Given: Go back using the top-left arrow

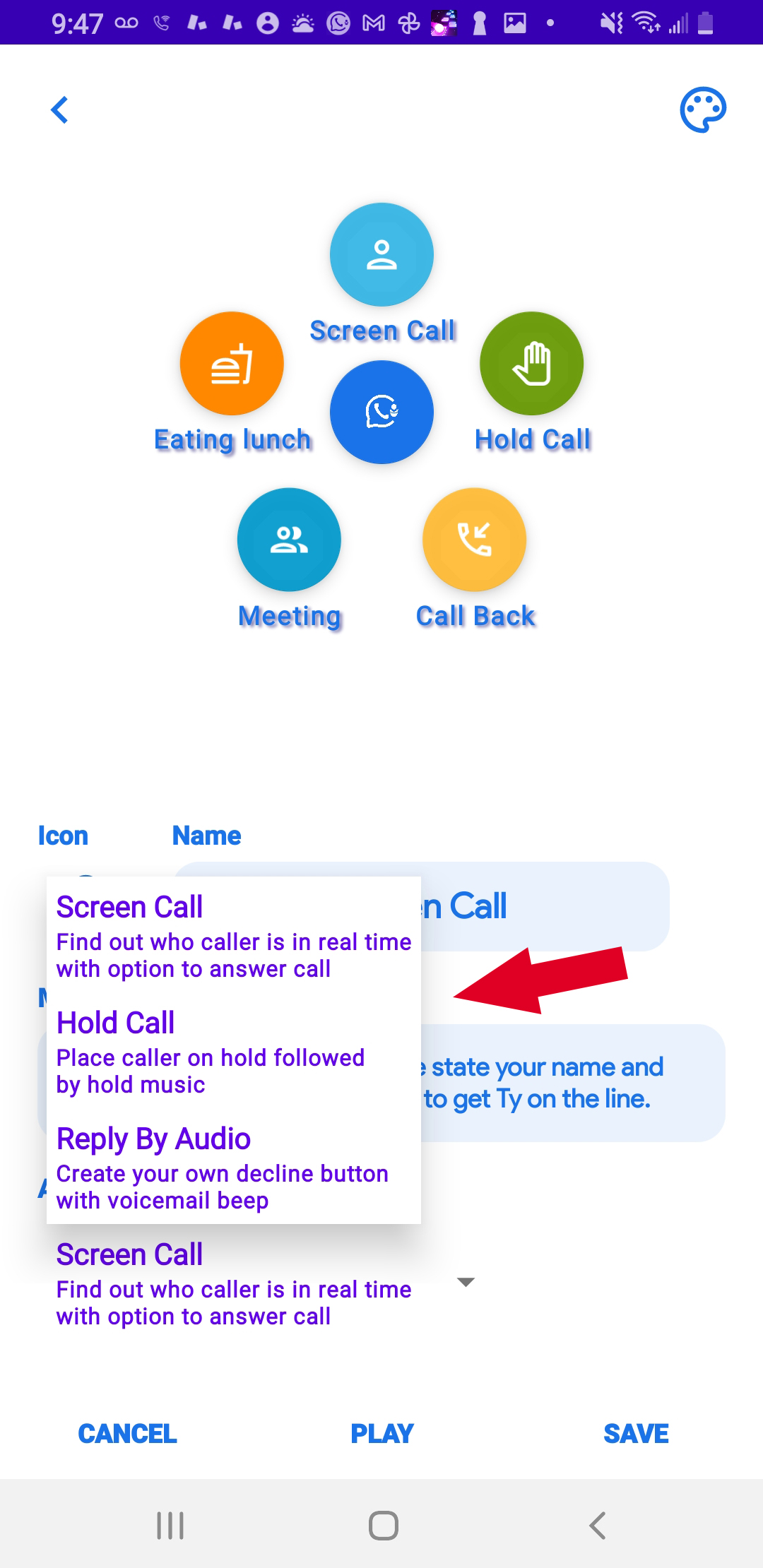Looking at the screenshot, I should coord(60,110).
